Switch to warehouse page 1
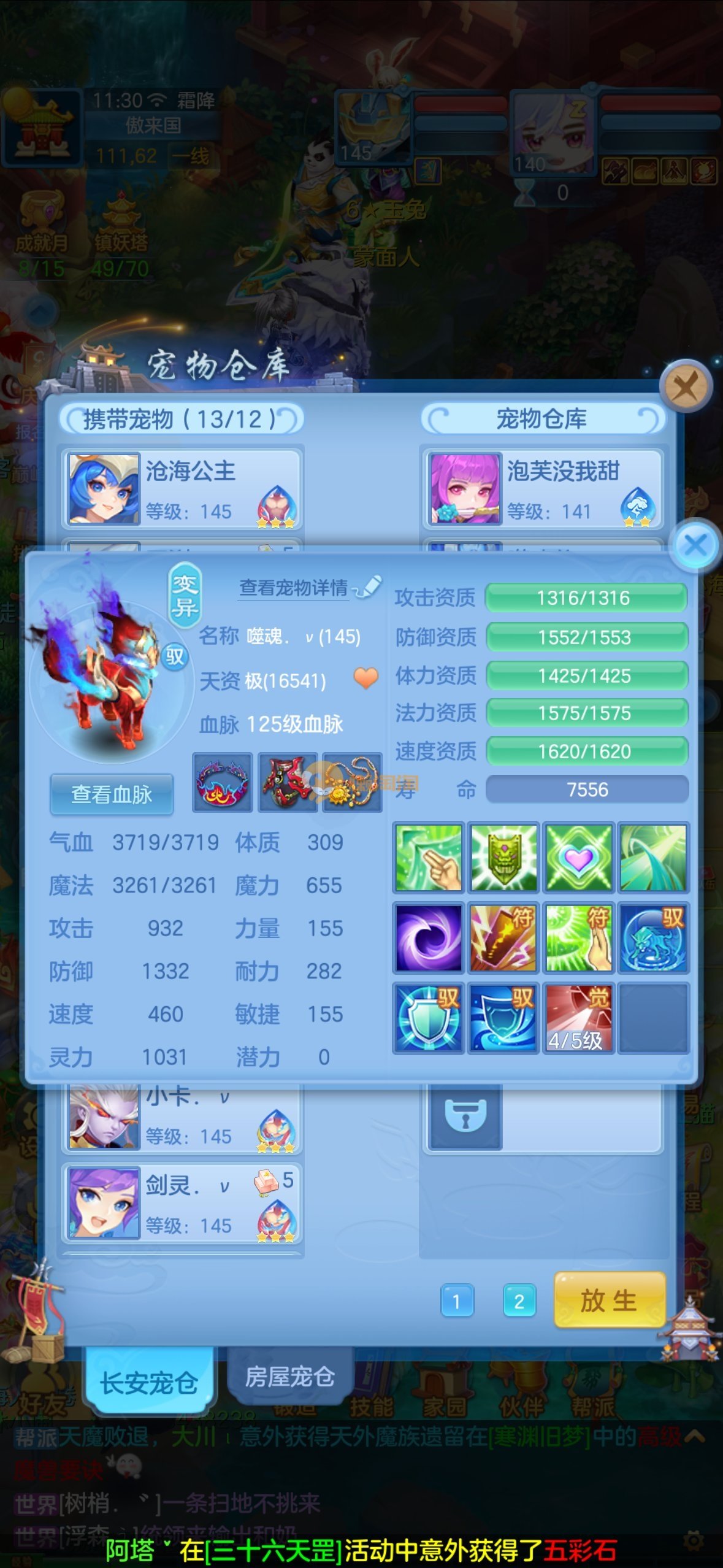This screenshot has height=1568, width=723. [457, 1301]
